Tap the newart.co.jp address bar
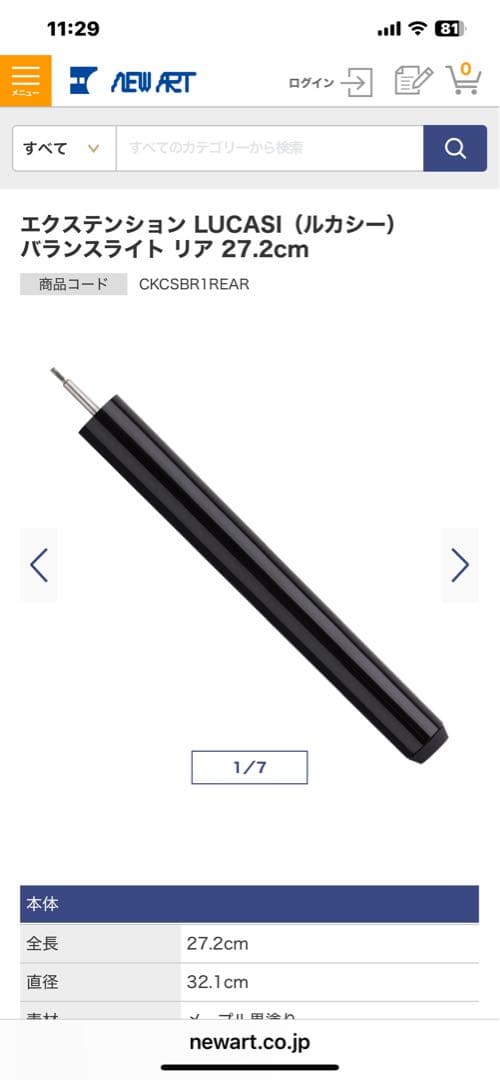 point(249,1042)
